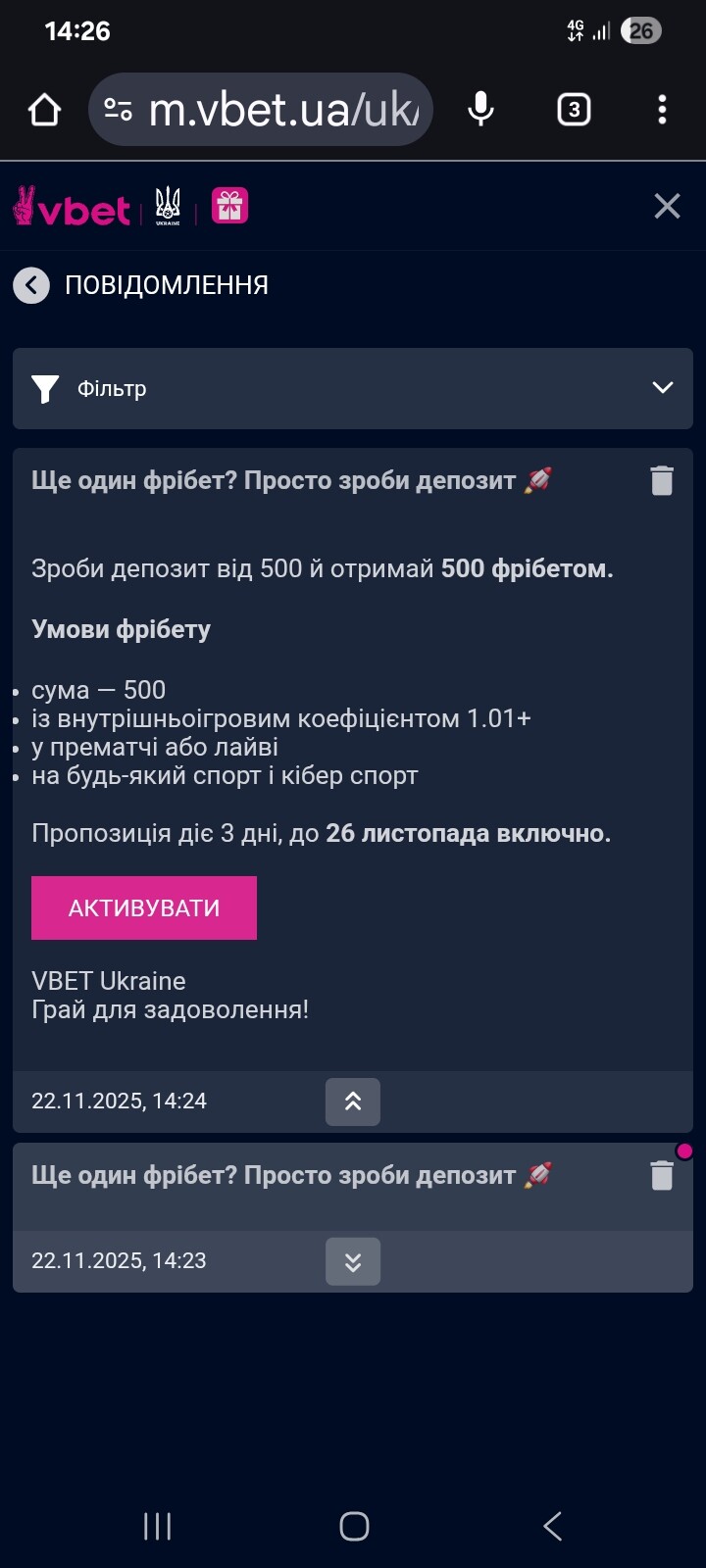Expand the 14:23 message
Viewport: 706px width, 1568px height.
pos(353,1261)
